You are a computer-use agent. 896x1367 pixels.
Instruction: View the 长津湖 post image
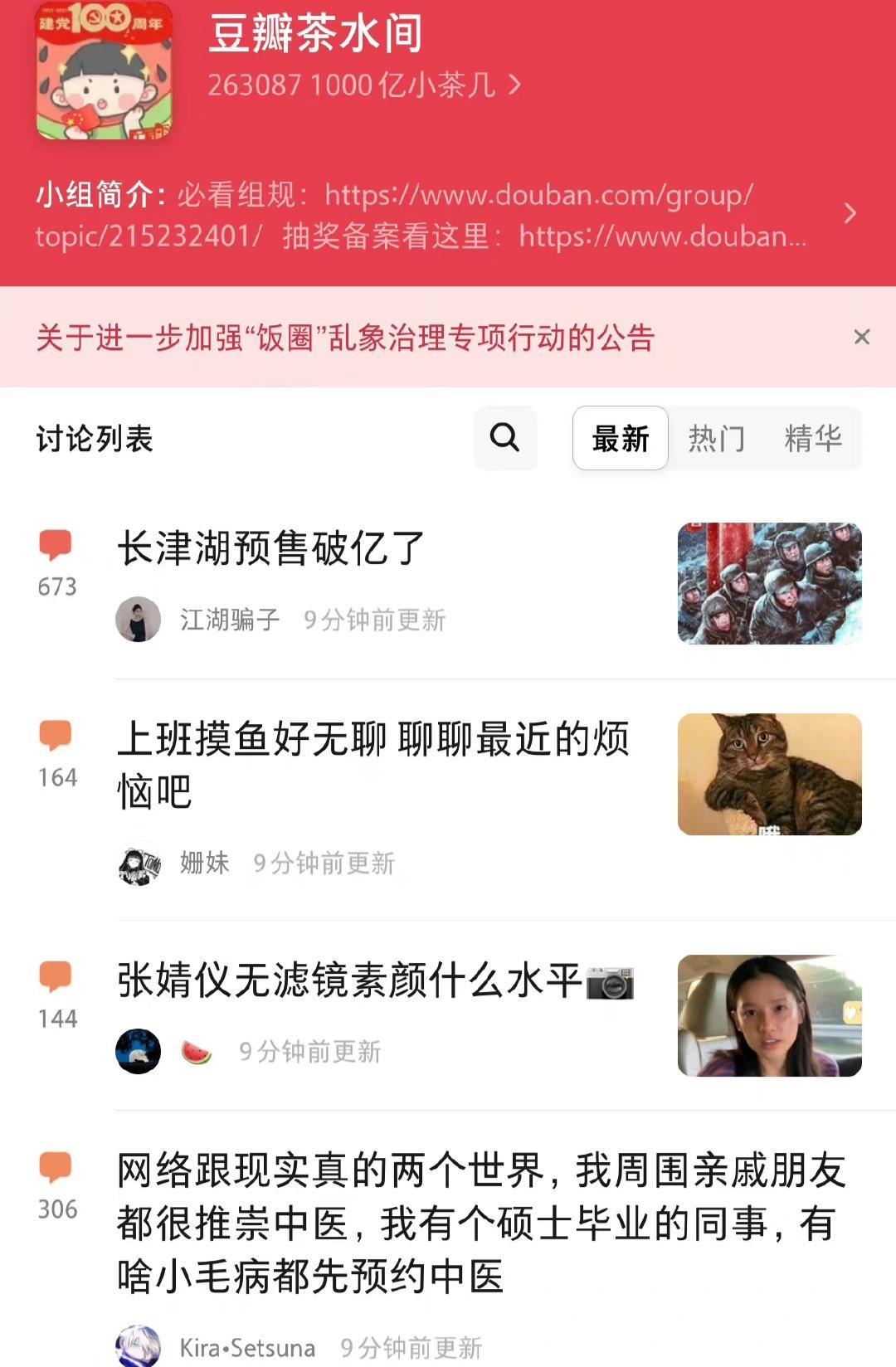tap(769, 584)
